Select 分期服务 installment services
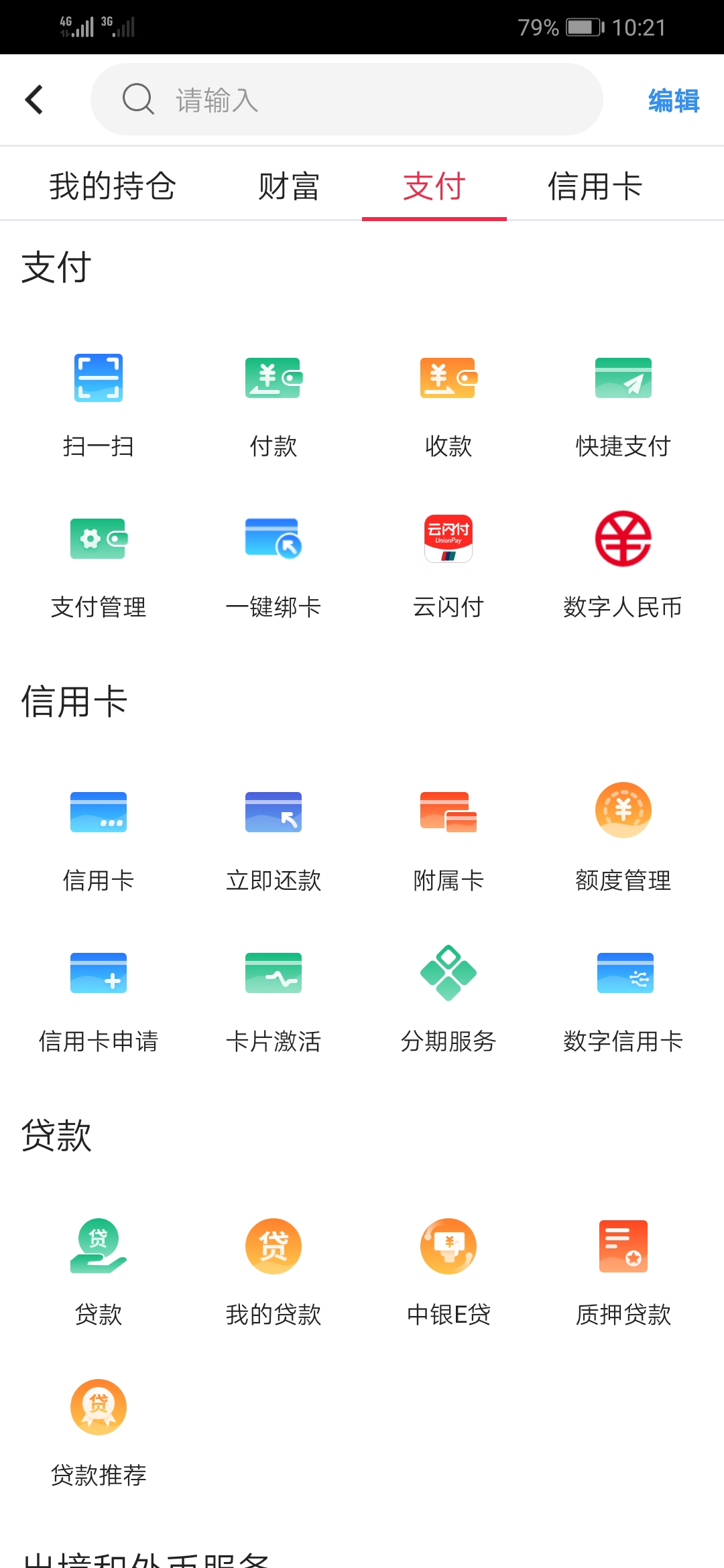 tap(448, 998)
